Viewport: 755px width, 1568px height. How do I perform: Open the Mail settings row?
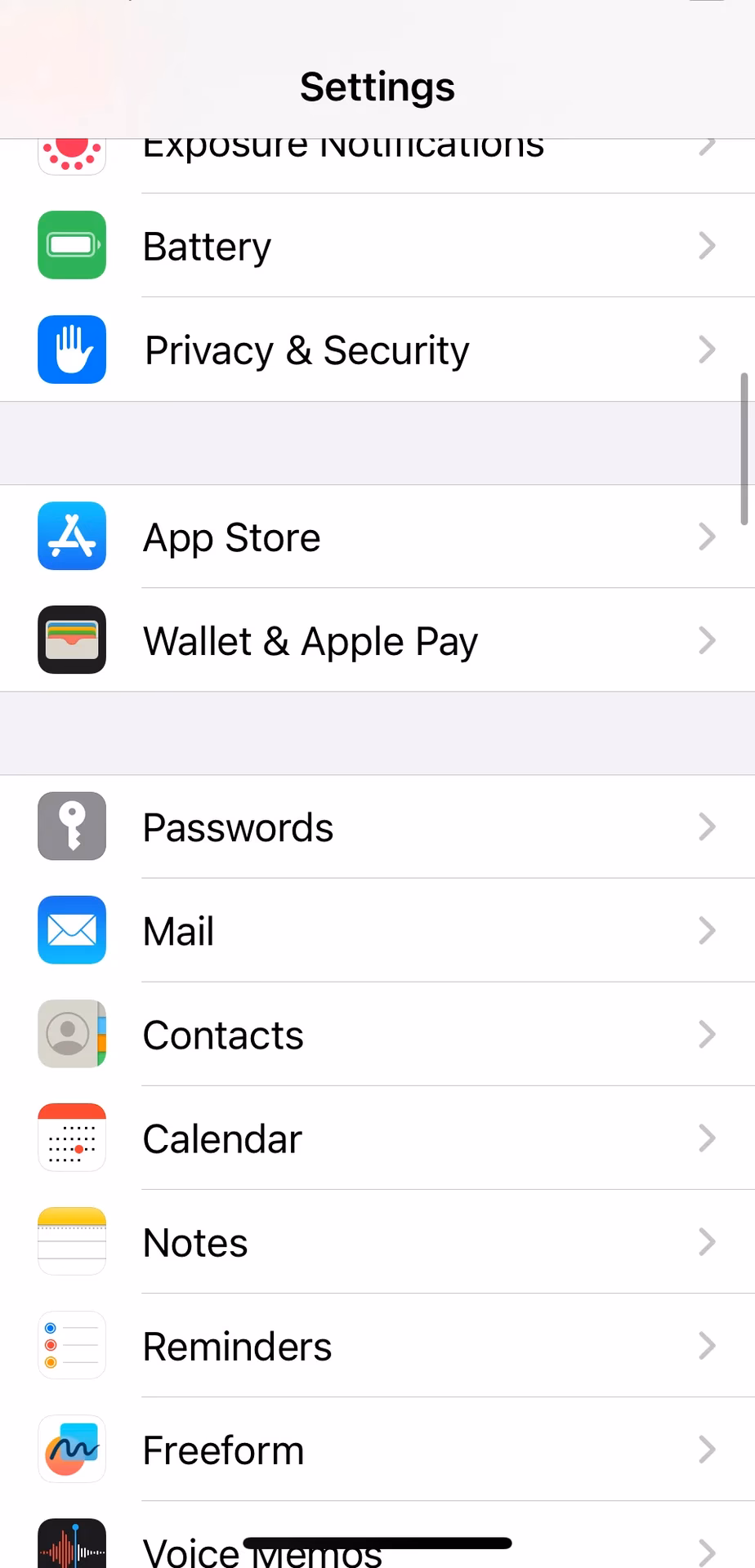coord(377,930)
